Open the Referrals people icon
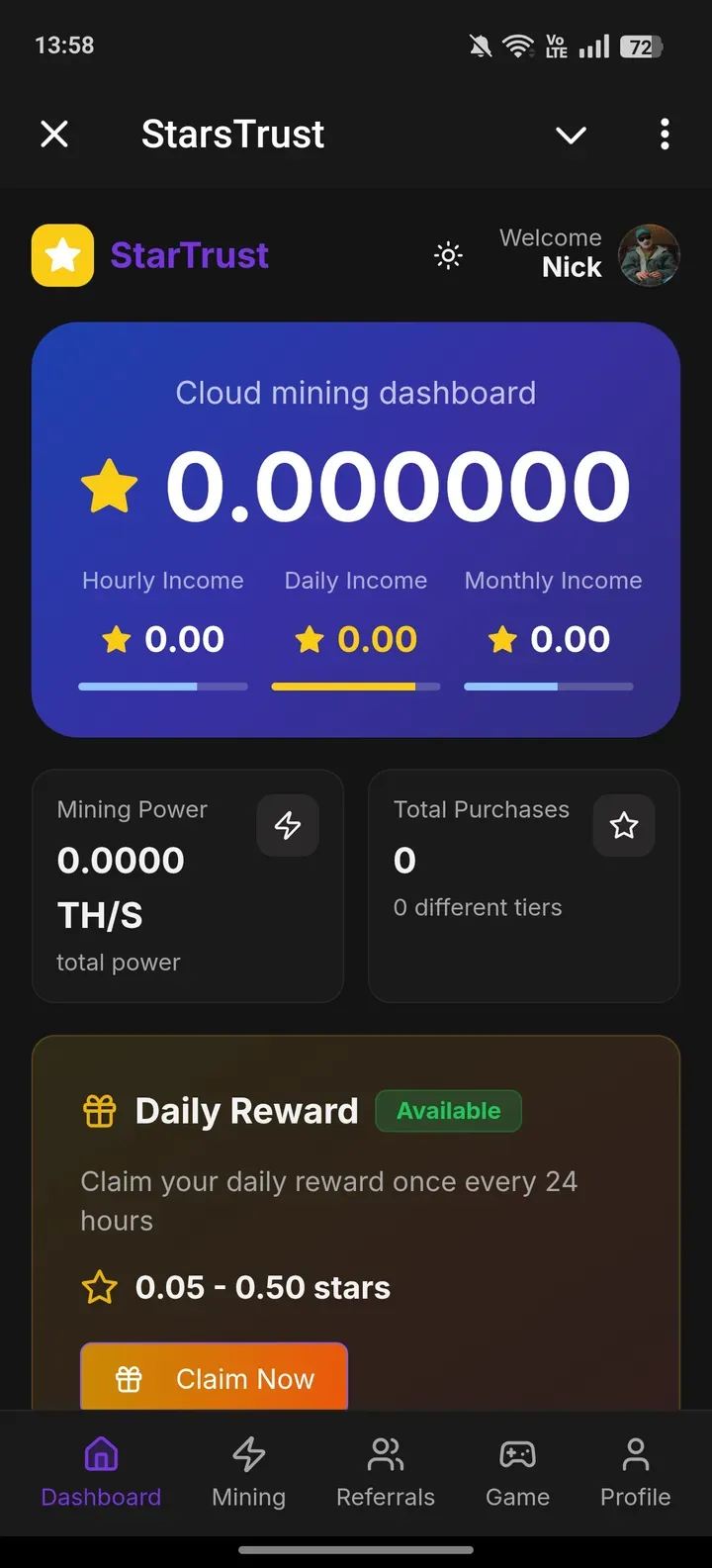 coord(385,1454)
